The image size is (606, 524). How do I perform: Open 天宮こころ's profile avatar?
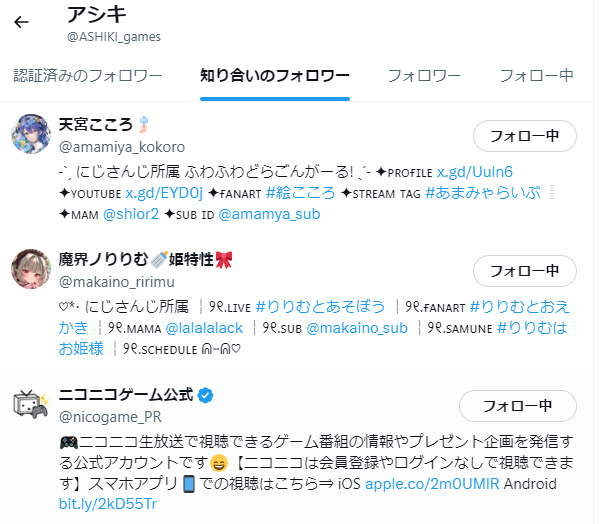(32, 135)
